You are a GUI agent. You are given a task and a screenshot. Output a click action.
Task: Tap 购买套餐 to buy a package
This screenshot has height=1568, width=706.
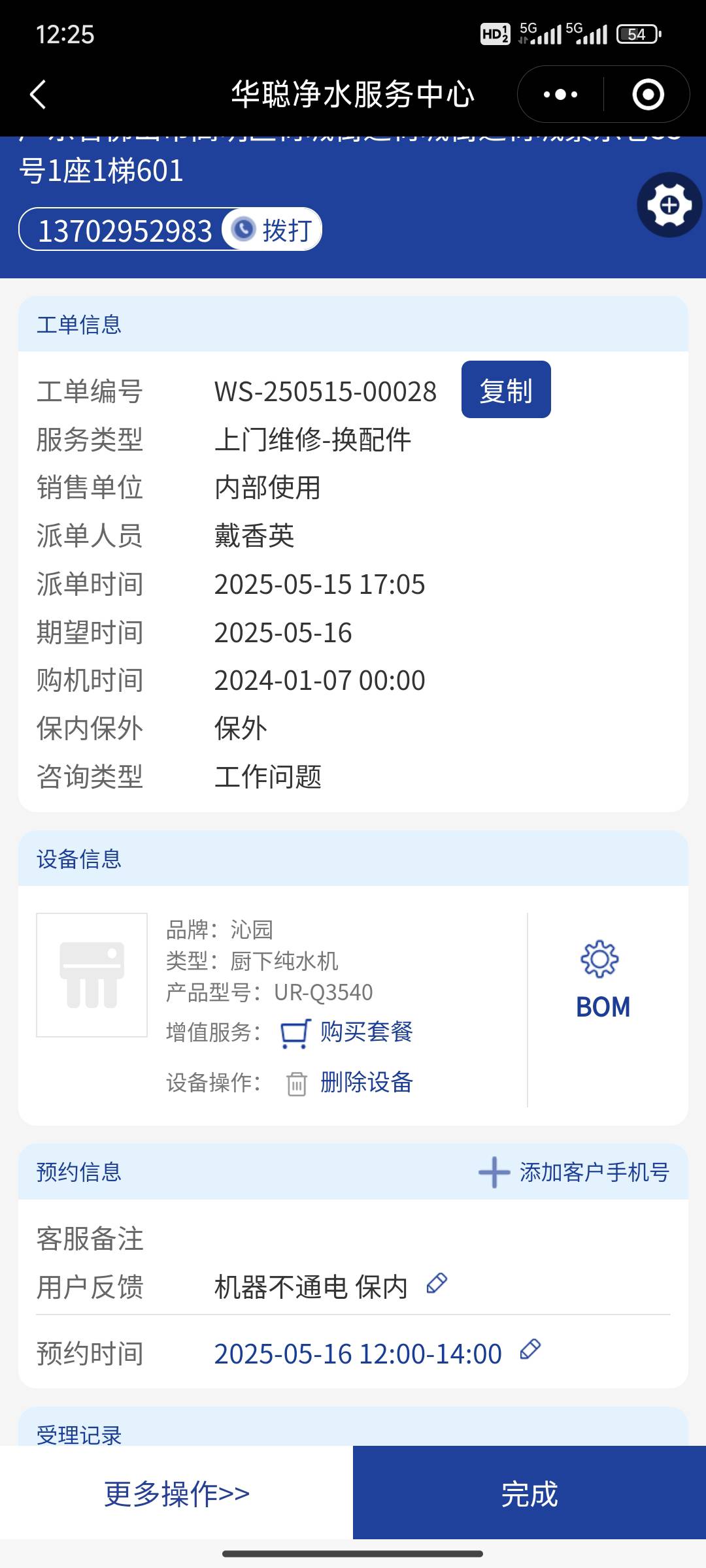click(x=348, y=1032)
